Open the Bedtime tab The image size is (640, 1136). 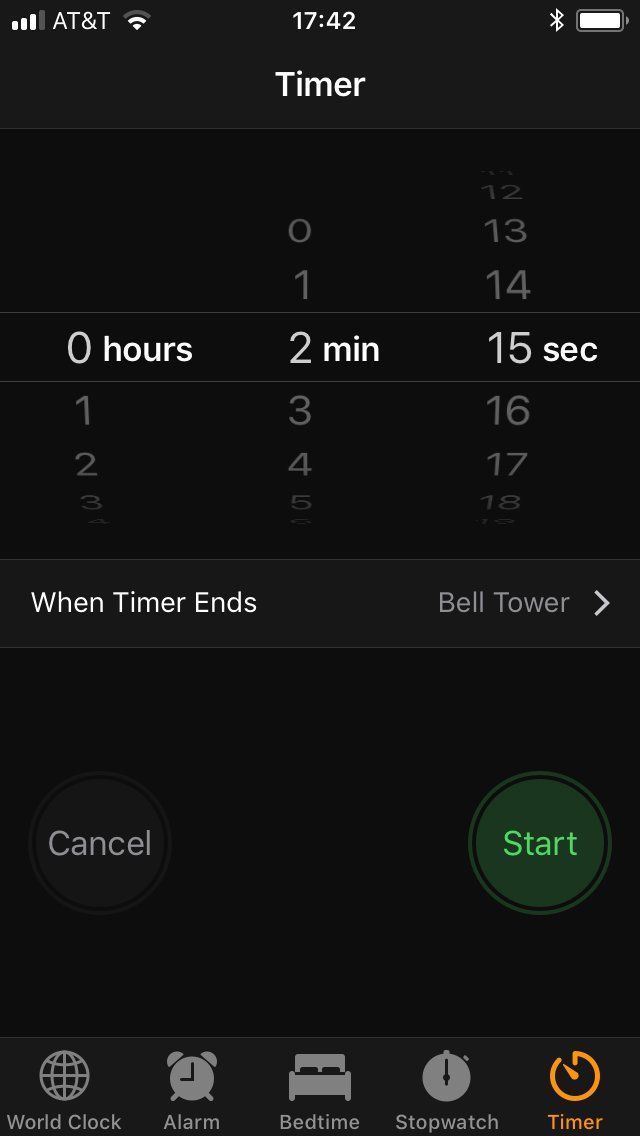[319, 1091]
